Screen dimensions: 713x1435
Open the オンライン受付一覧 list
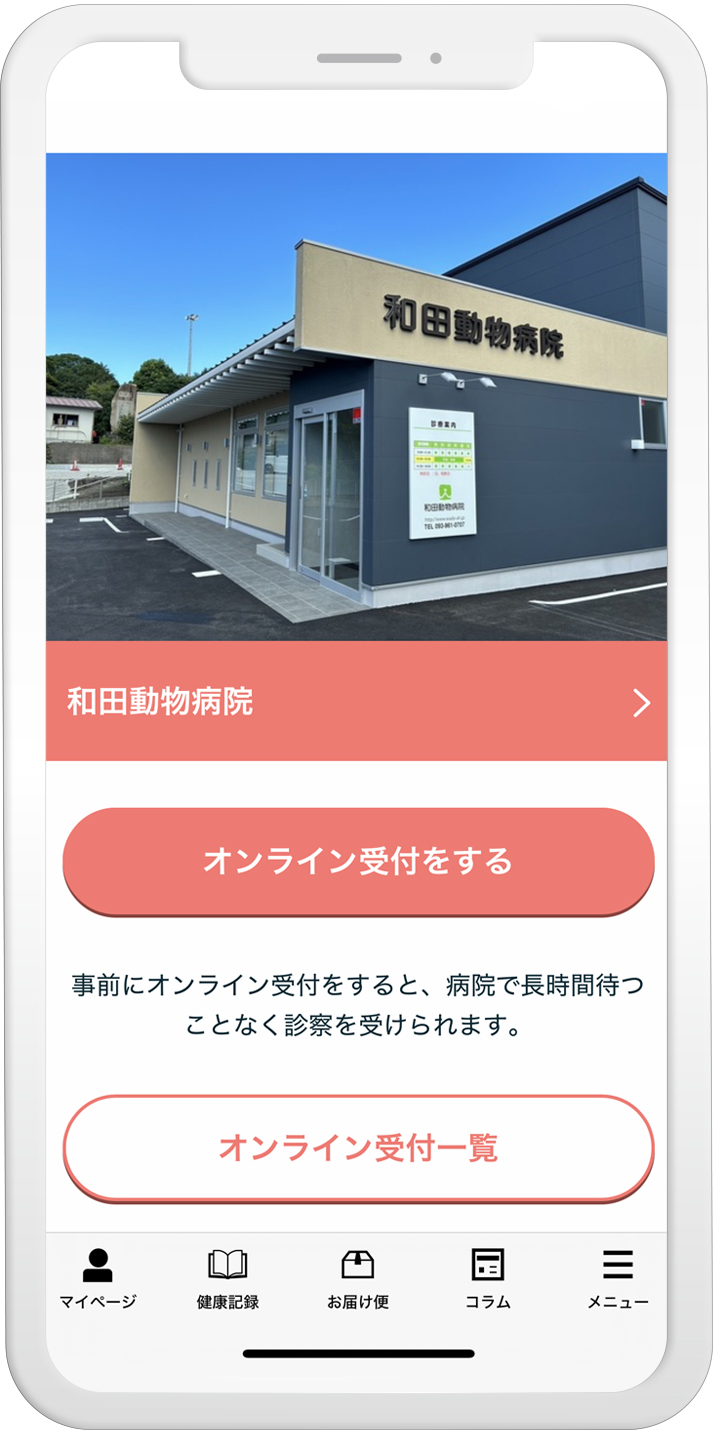point(358,1147)
